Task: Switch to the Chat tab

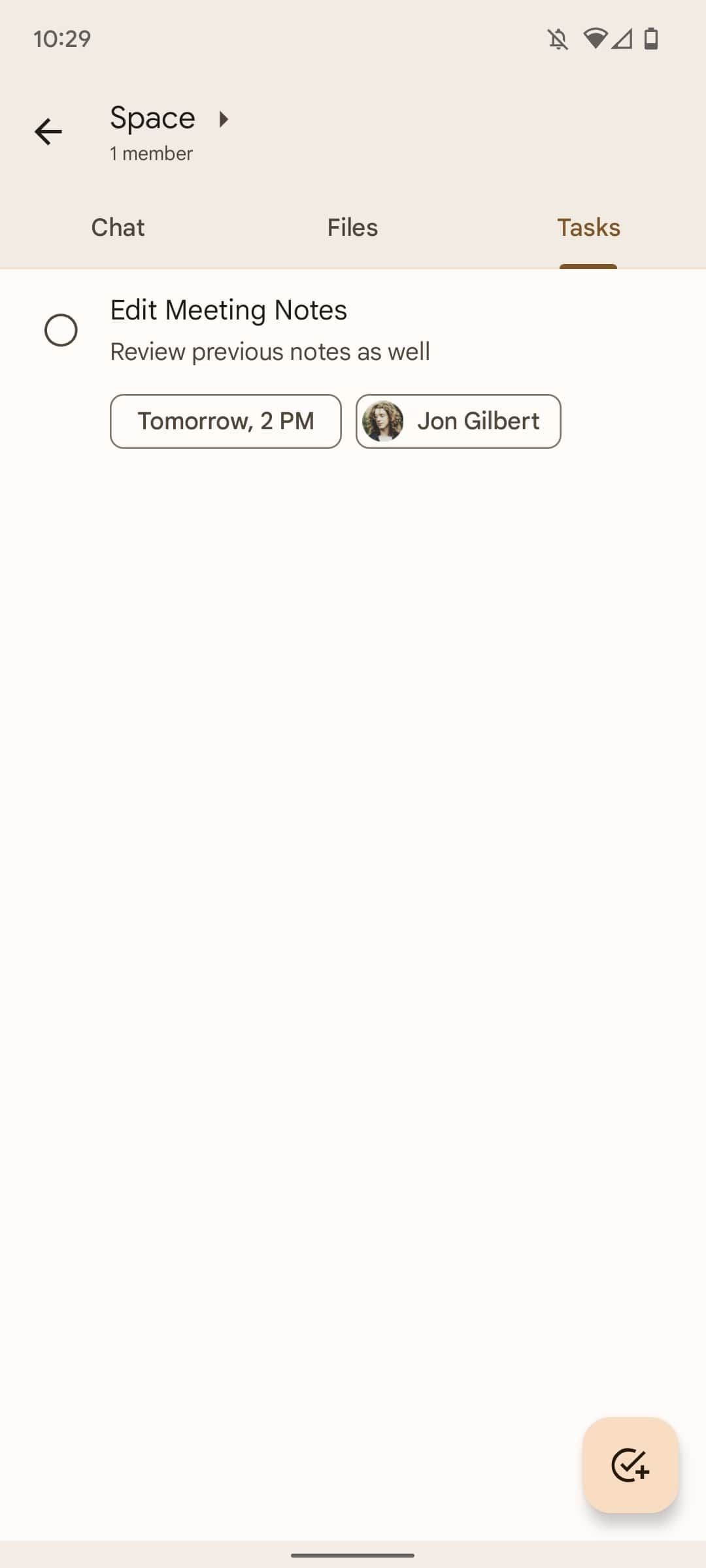Action: coord(118,227)
